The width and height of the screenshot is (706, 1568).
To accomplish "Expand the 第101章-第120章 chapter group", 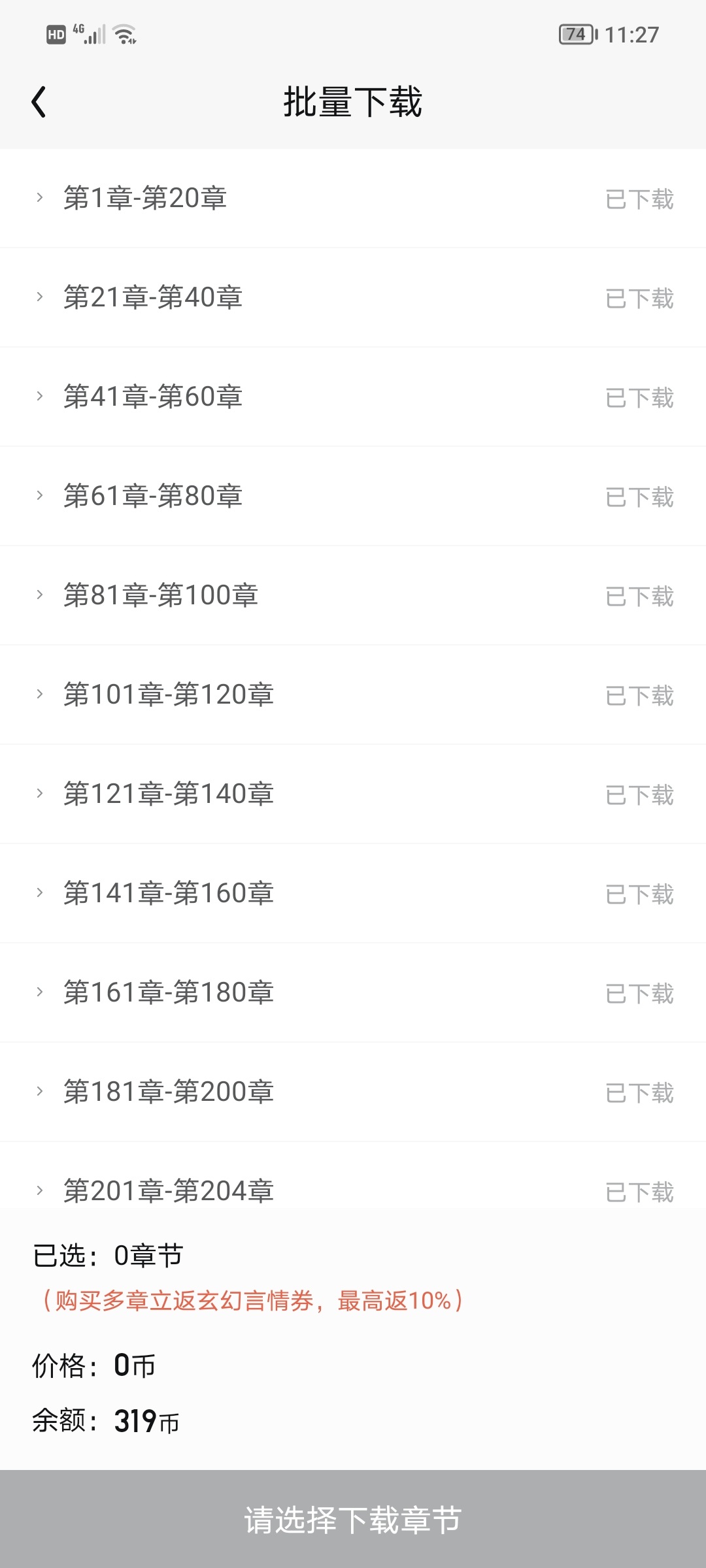I will pyautogui.click(x=40, y=694).
